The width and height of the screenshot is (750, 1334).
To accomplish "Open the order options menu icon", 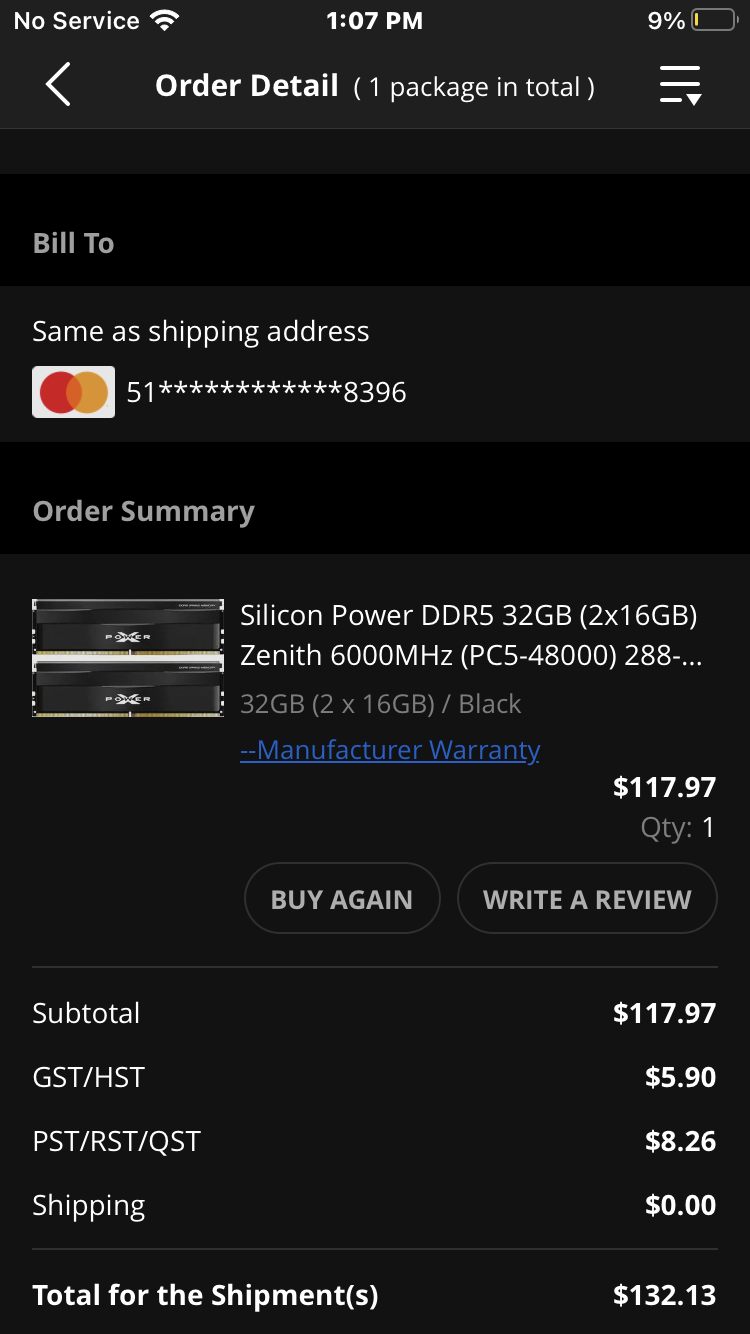I will tap(680, 85).
